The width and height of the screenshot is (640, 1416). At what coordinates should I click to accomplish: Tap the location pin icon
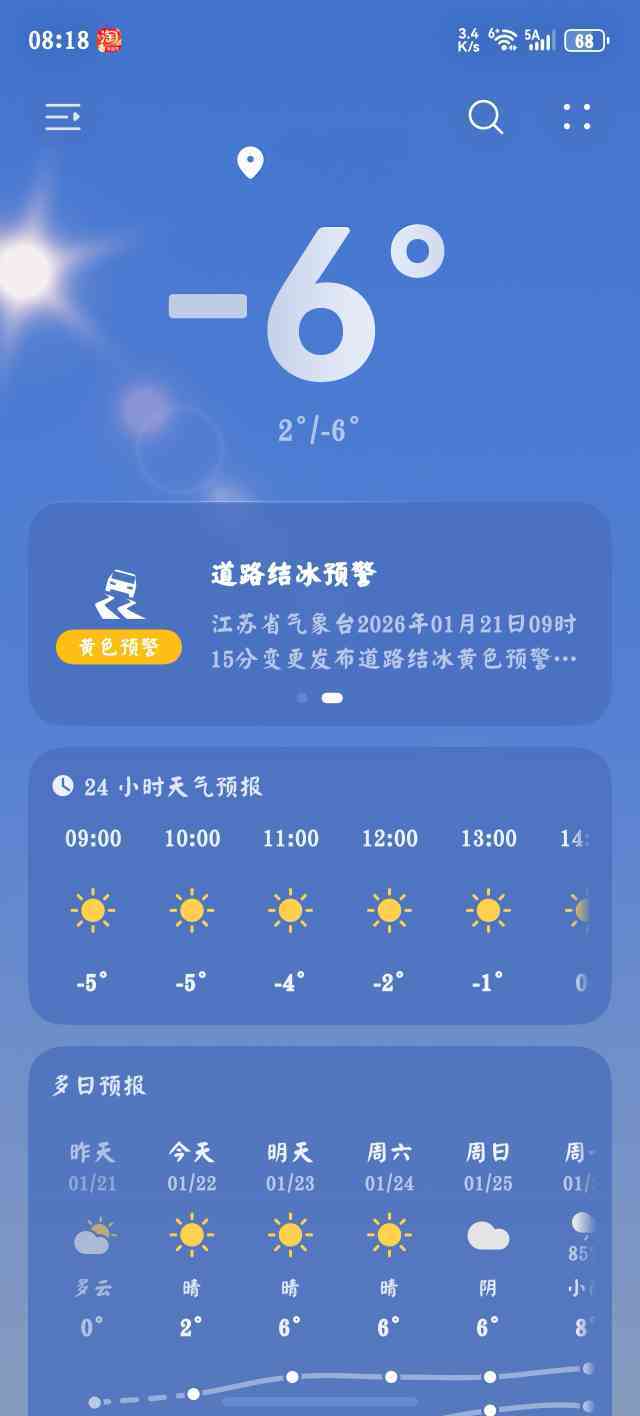(250, 162)
